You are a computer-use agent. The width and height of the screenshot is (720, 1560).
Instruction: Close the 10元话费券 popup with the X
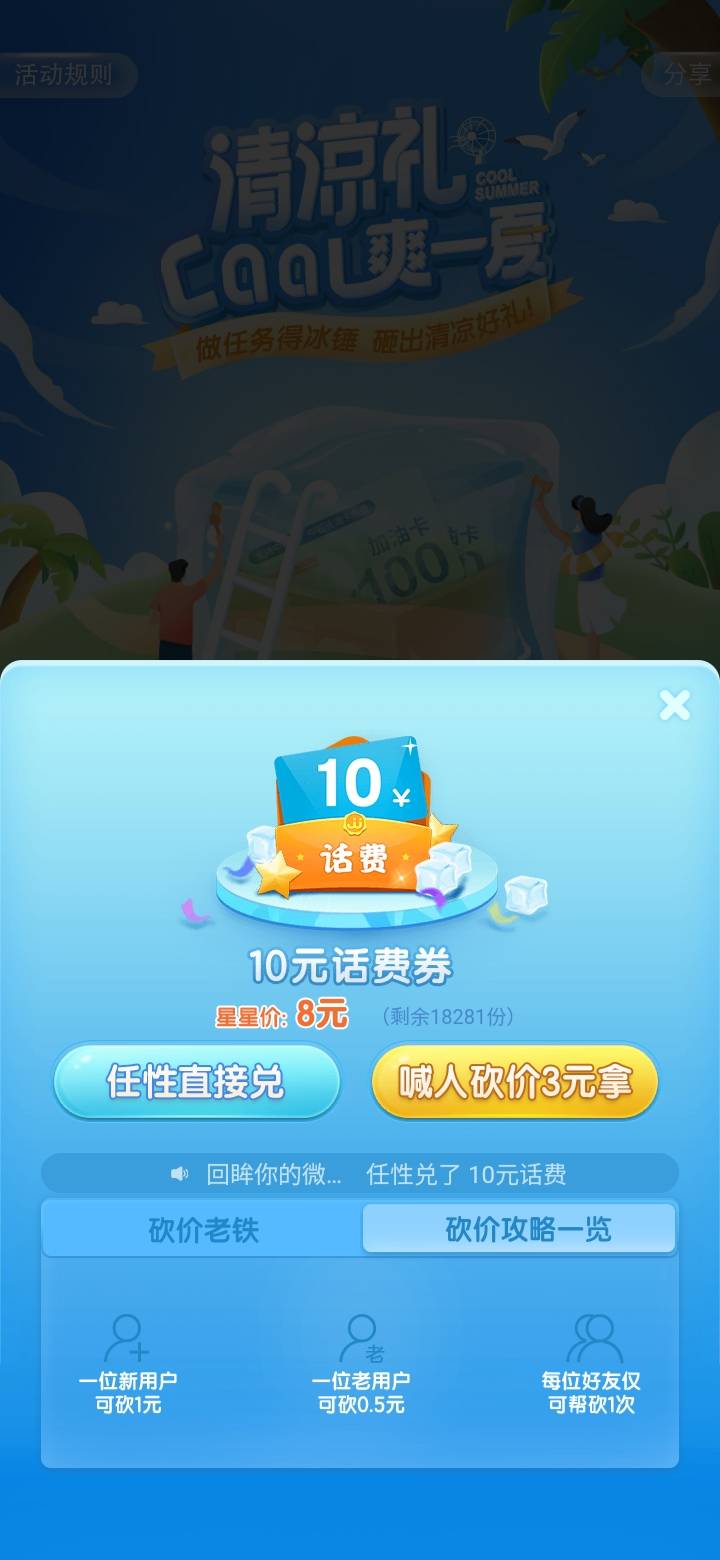(x=676, y=705)
